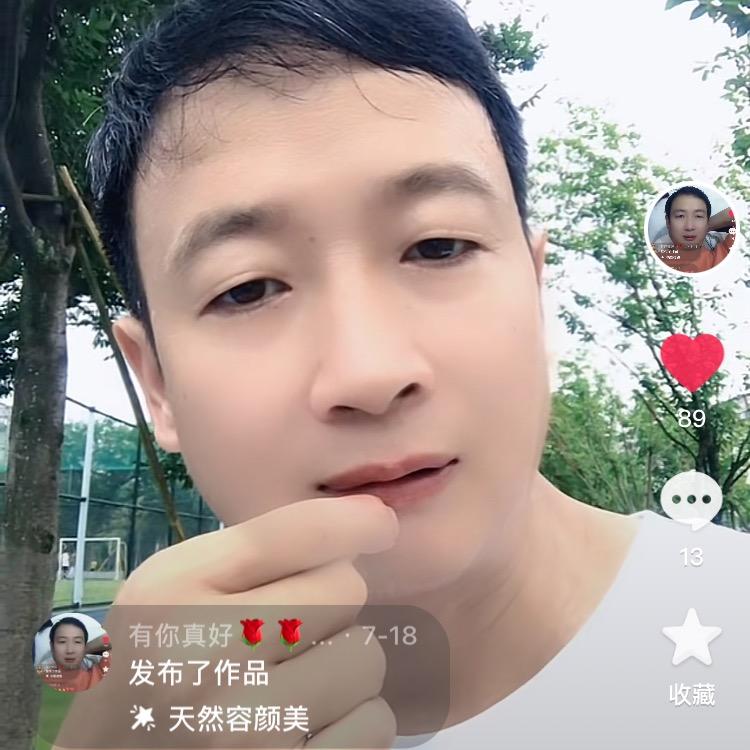This screenshot has width=750, height=750.
Task: Tap the star to add to 收藏
Action: click(x=692, y=639)
